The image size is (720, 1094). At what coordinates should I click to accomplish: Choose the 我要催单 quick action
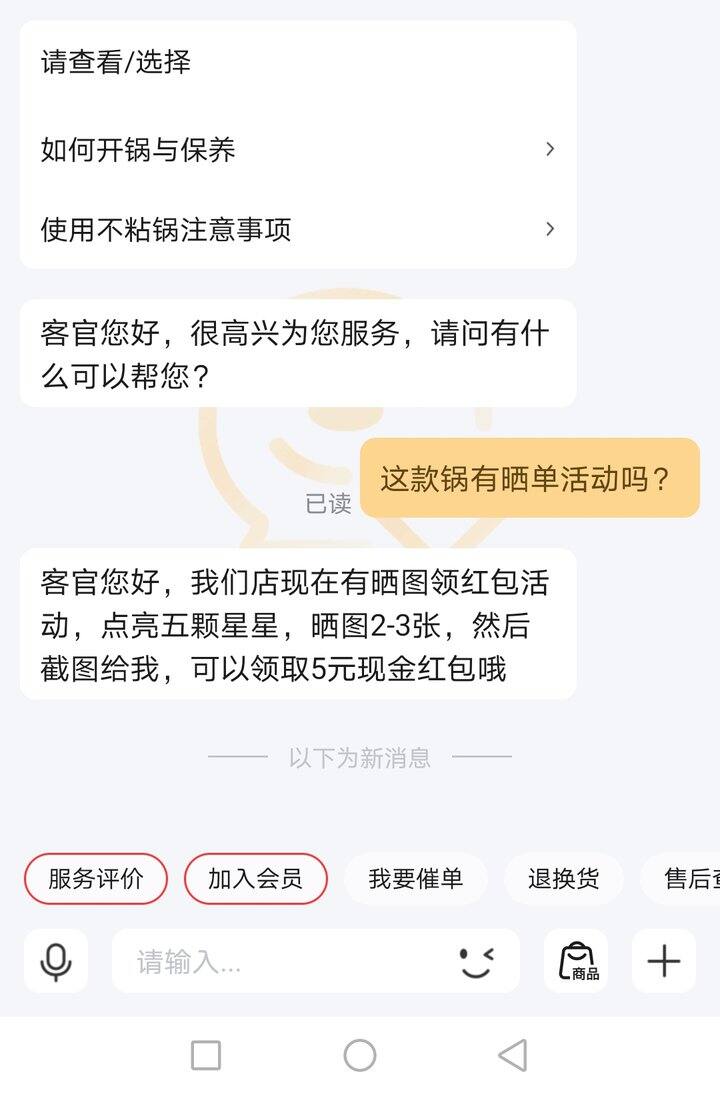415,879
